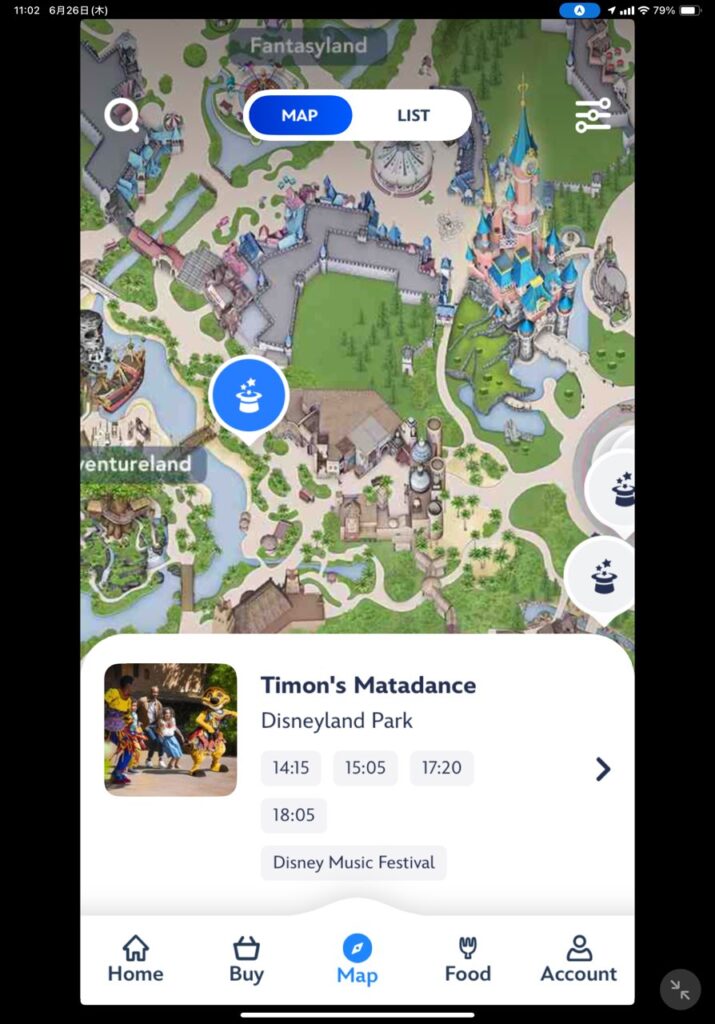Switch to the LIST view

[413, 116]
